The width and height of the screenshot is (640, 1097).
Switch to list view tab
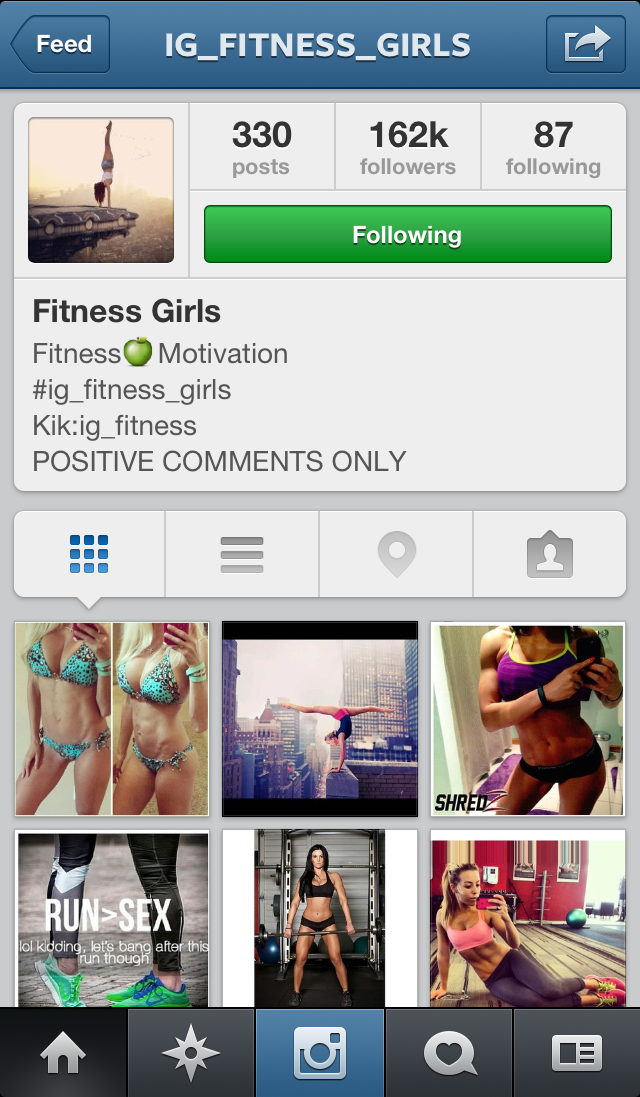(x=242, y=554)
